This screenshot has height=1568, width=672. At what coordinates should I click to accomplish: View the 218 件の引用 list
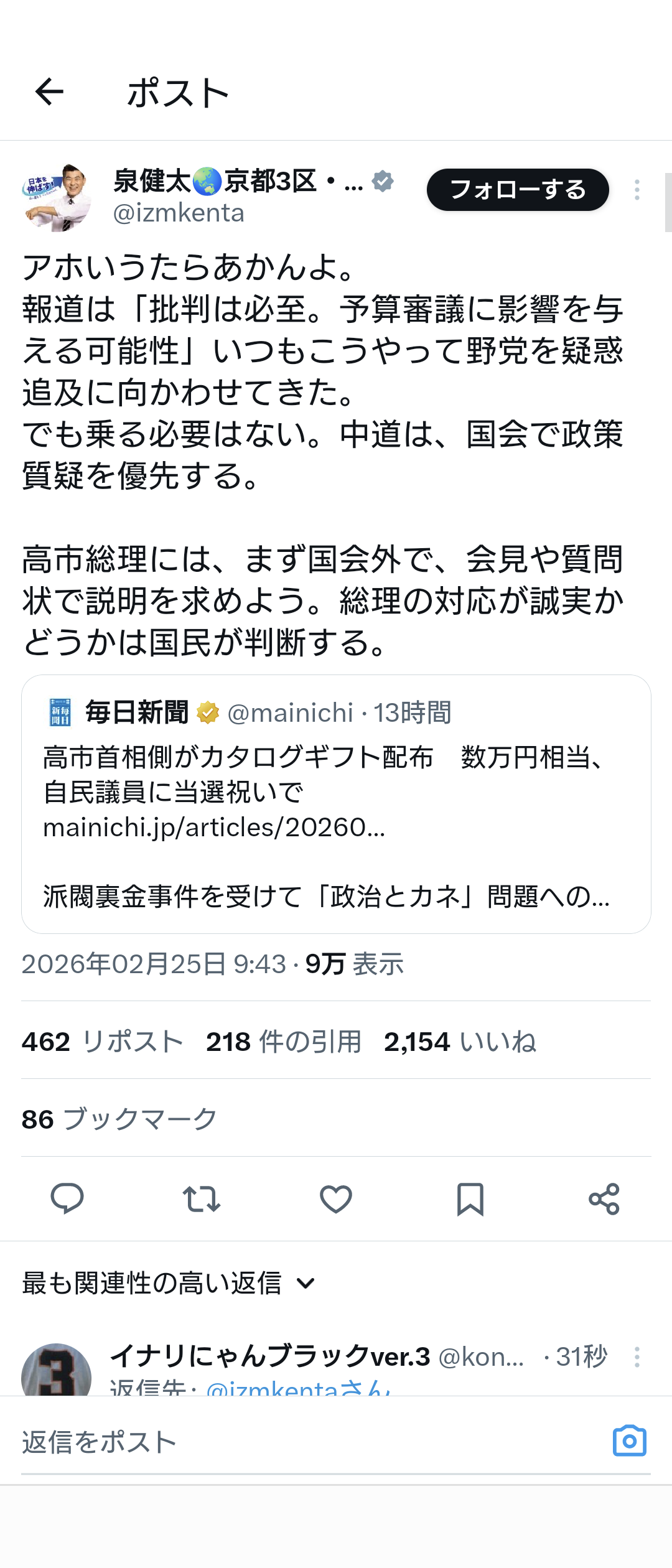[x=284, y=1042]
